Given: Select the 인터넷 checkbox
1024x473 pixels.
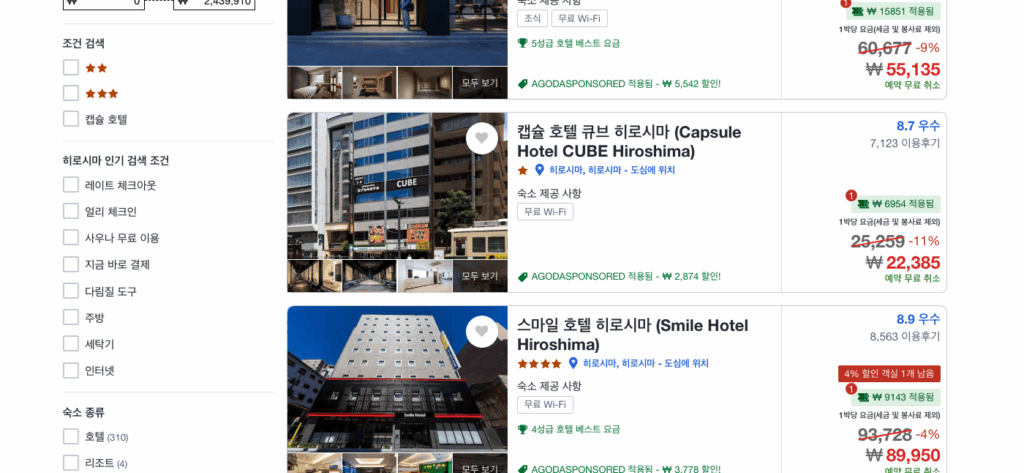Looking at the screenshot, I should [x=71, y=370].
